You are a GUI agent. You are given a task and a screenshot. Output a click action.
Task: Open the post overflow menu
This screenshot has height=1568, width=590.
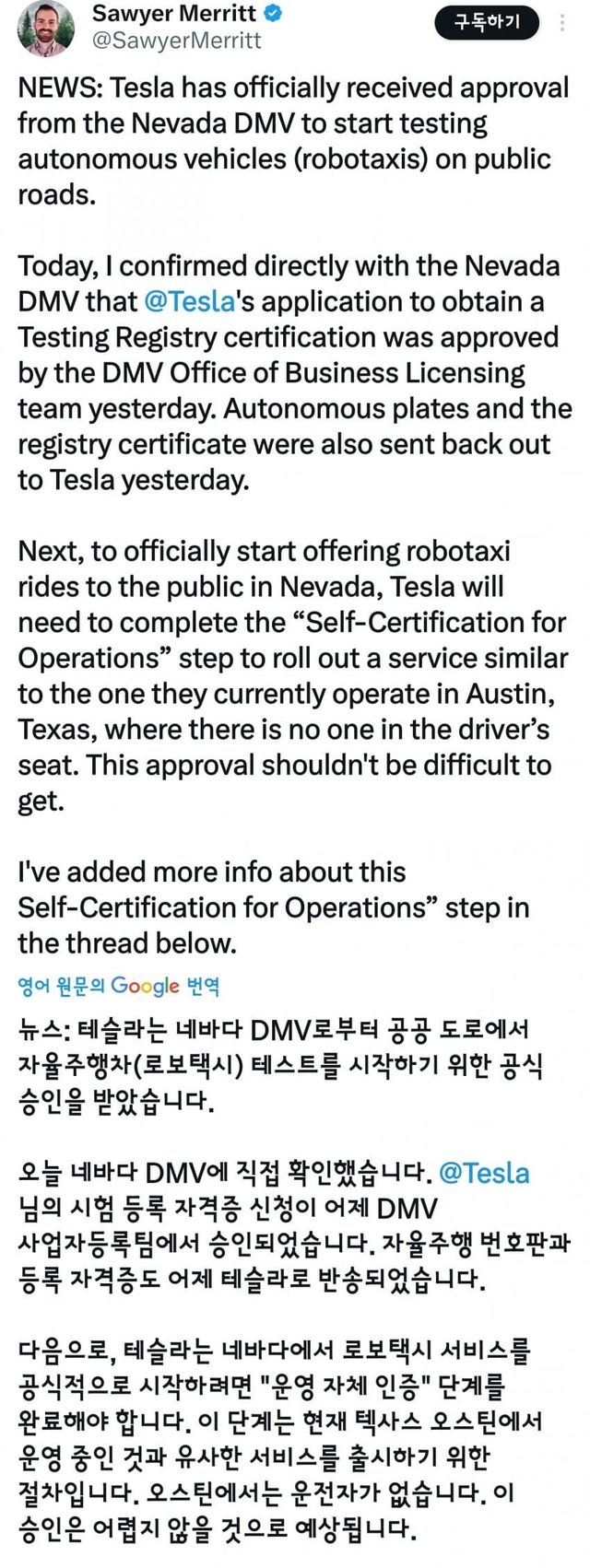point(562,22)
